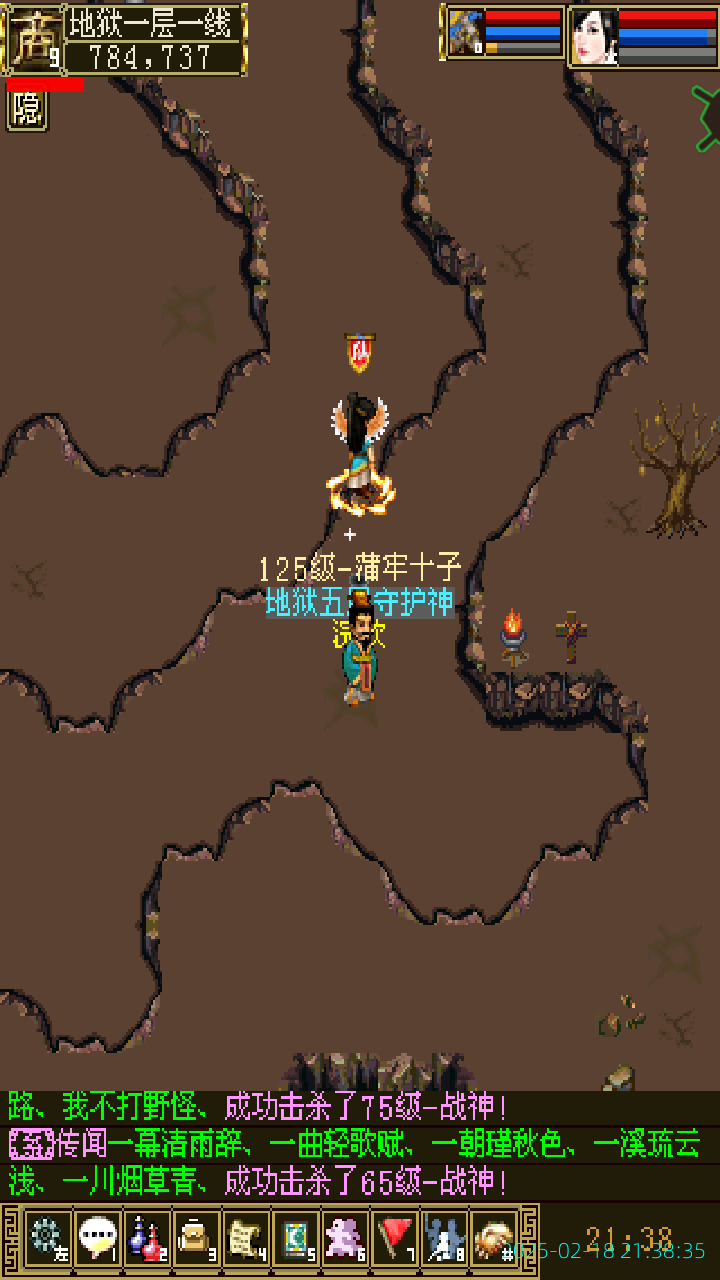Image resolution: width=720 pixels, height=1280 pixels.
Task: Open the team members shortcut
Action: click(x=444, y=1238)
